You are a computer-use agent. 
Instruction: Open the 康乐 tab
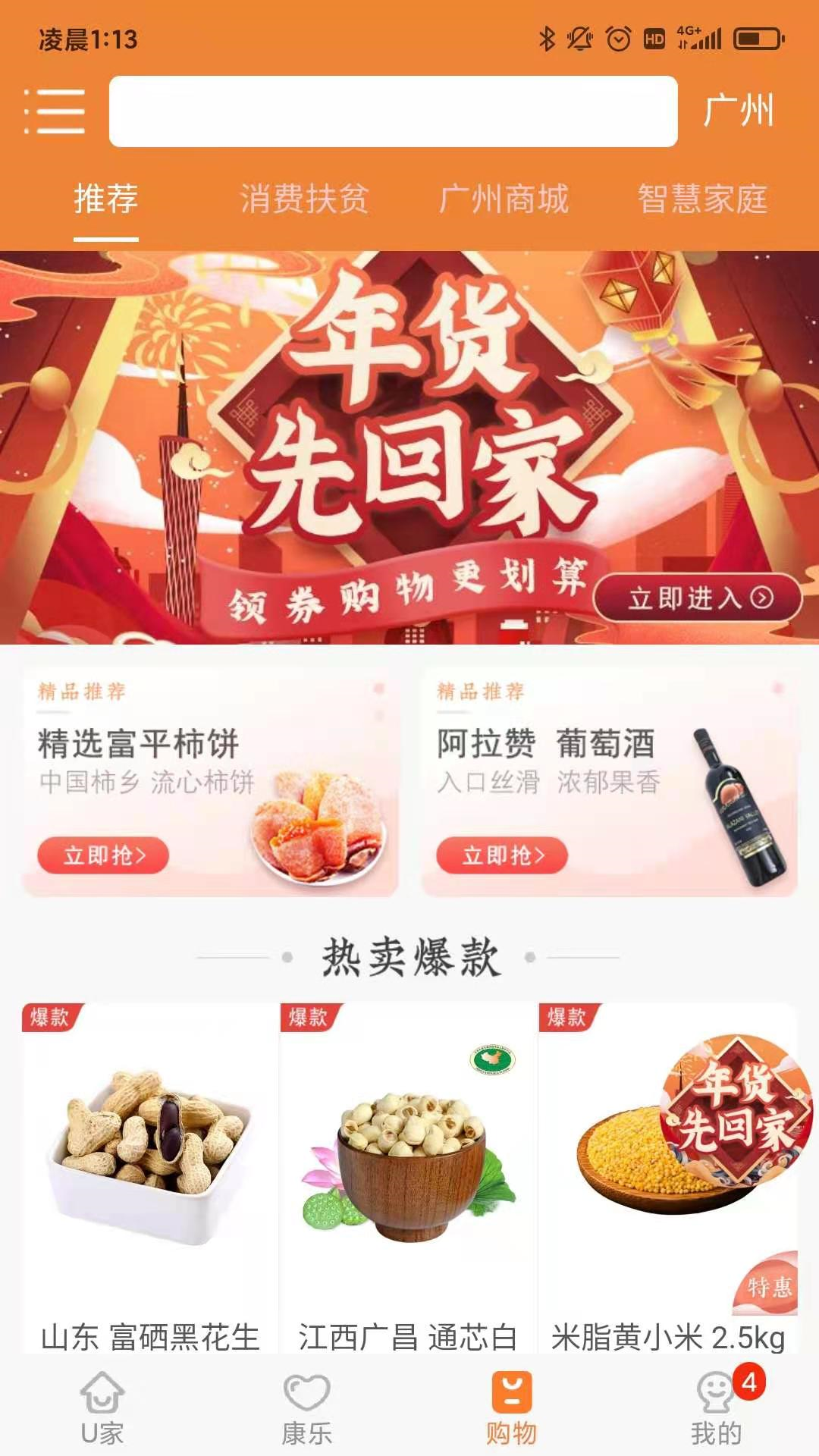coord(306,1409)
